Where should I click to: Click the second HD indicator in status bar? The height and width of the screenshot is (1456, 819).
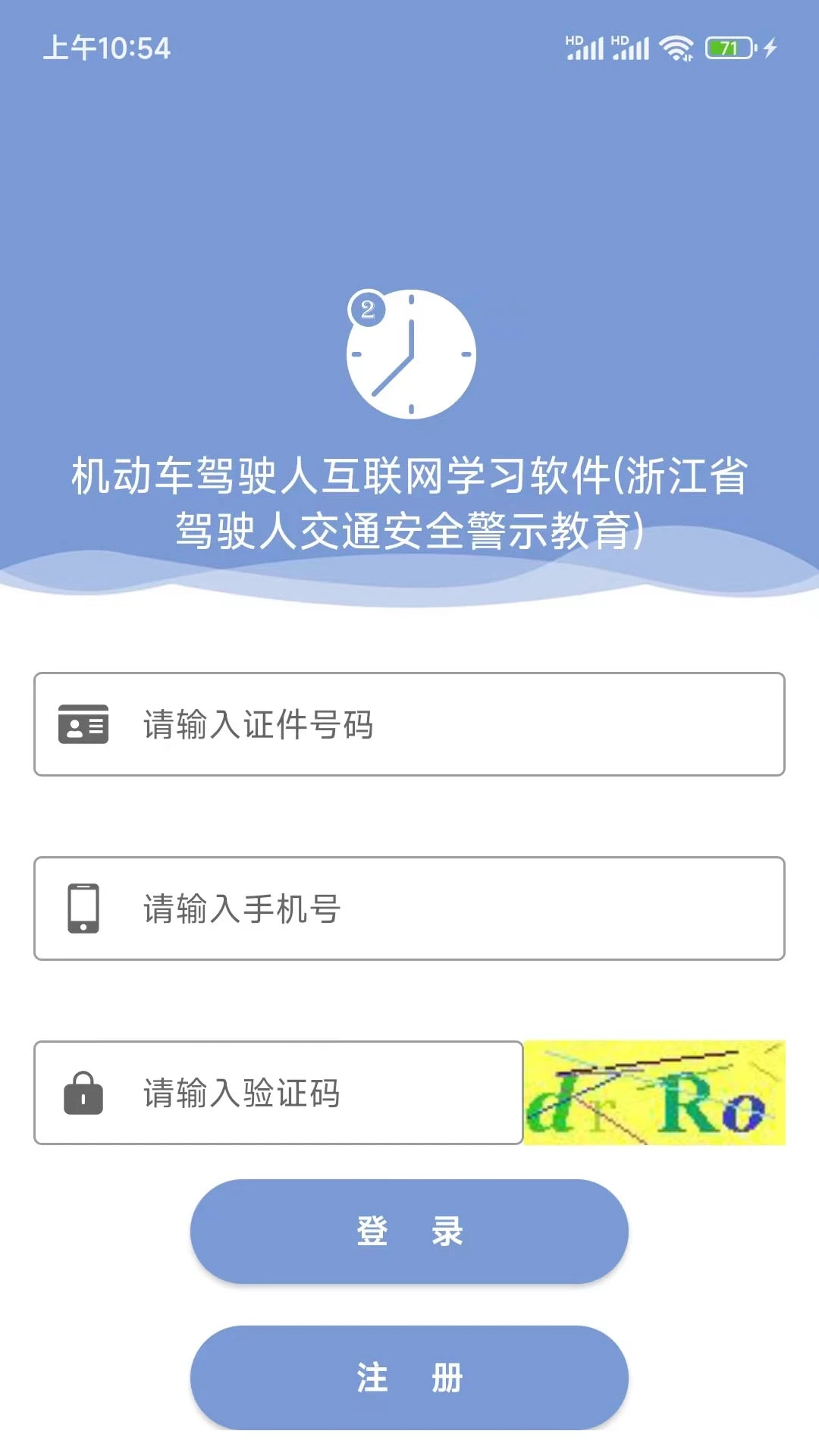tap(619, 42)
